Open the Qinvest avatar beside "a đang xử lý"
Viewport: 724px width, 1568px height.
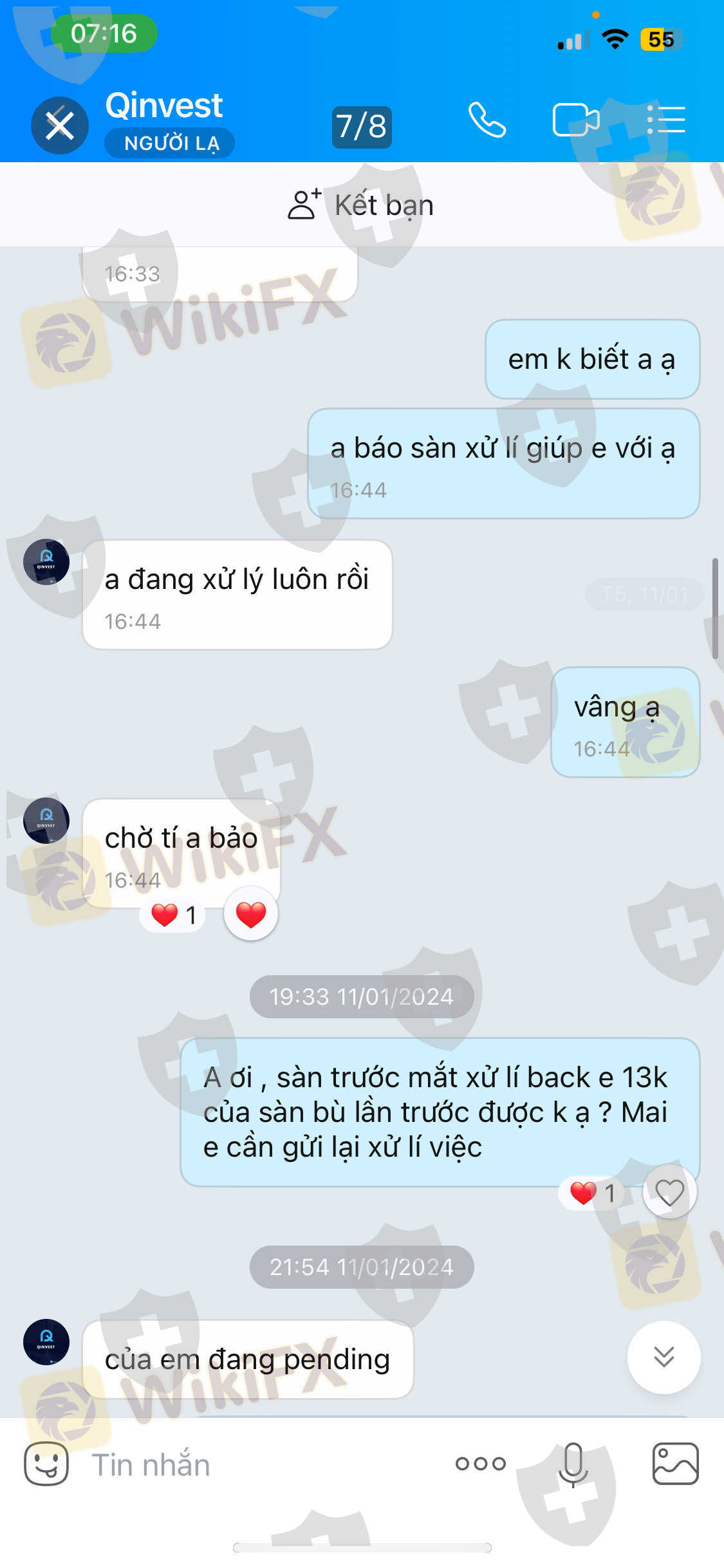46,562
